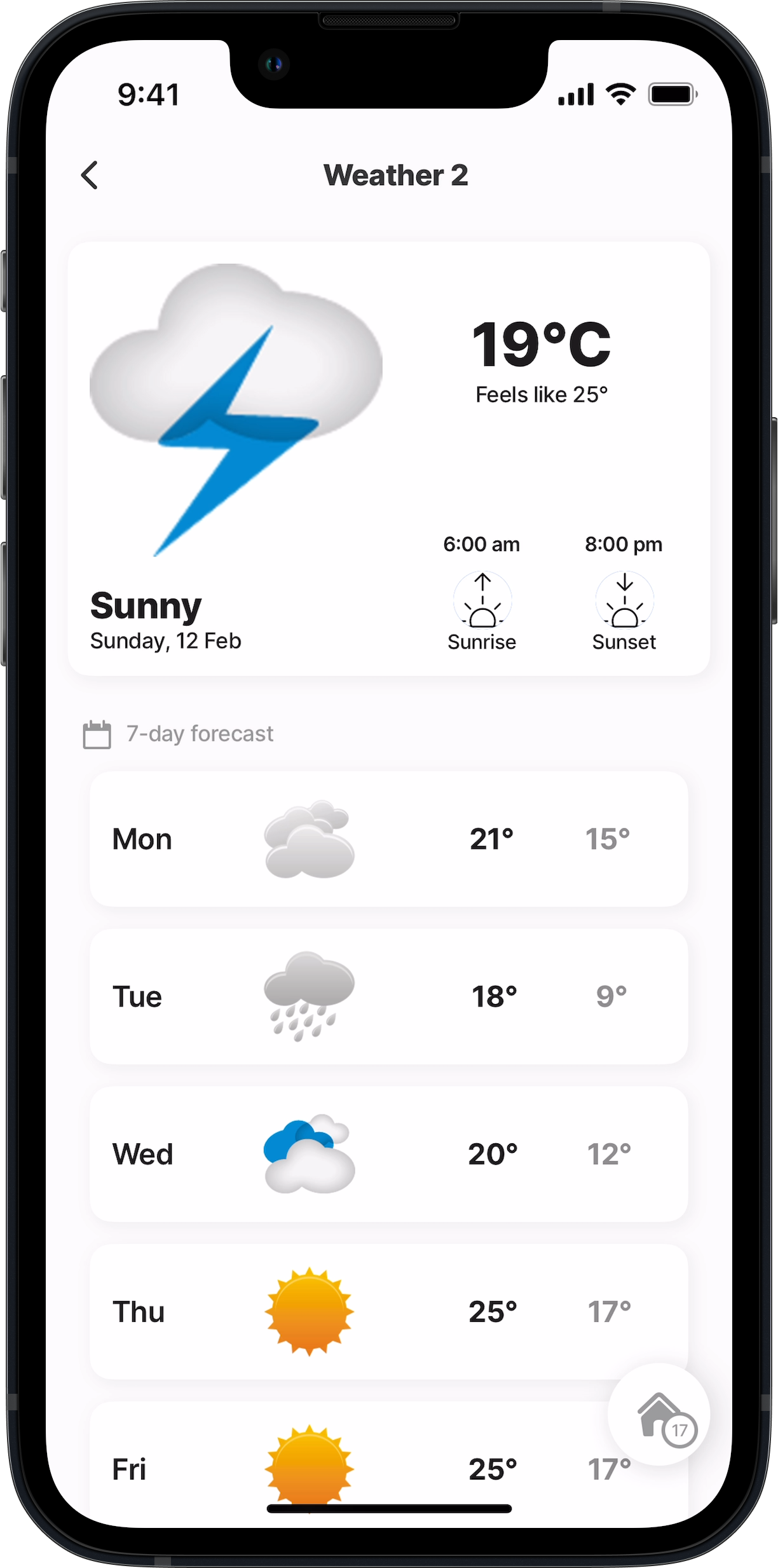View Thursday's forecast details
The image size is (778, 1568).
pos(388,1311)
